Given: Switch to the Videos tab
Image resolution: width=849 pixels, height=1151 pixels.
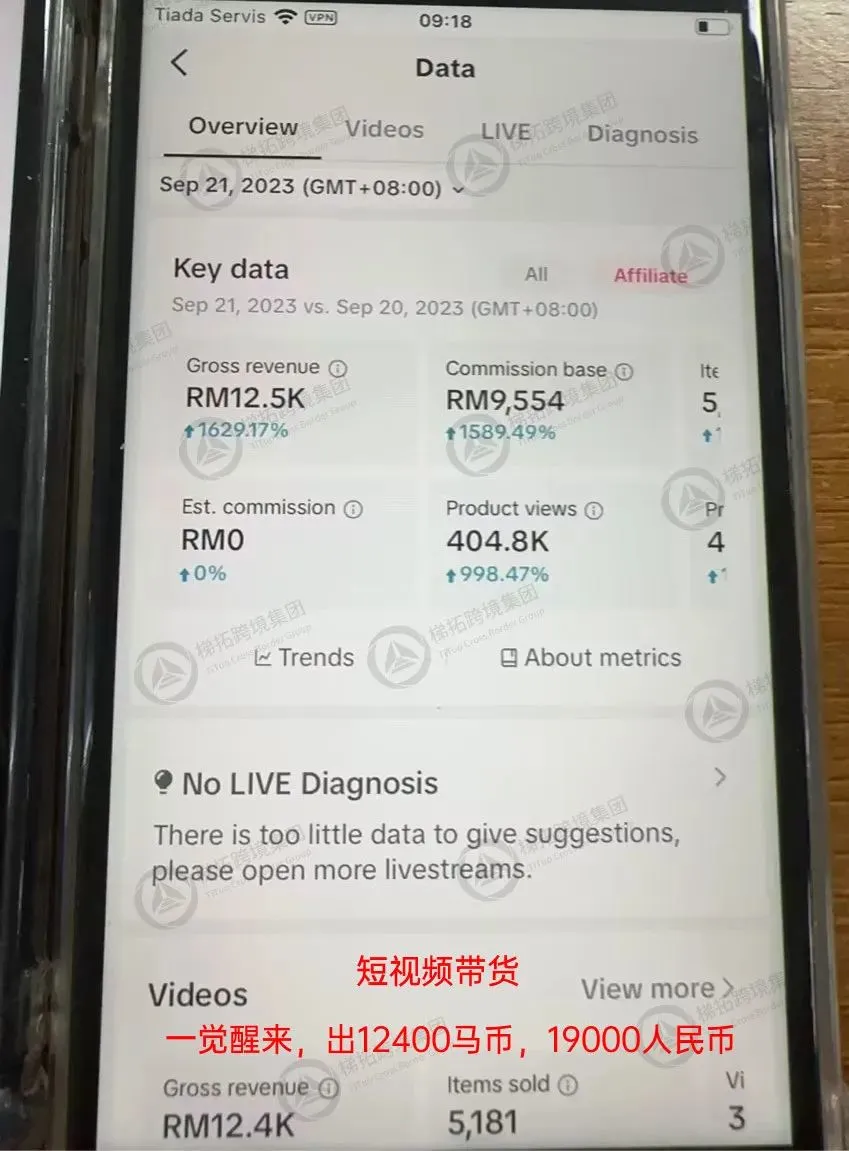Looking at the screenshot, I should tap(385, 130).
